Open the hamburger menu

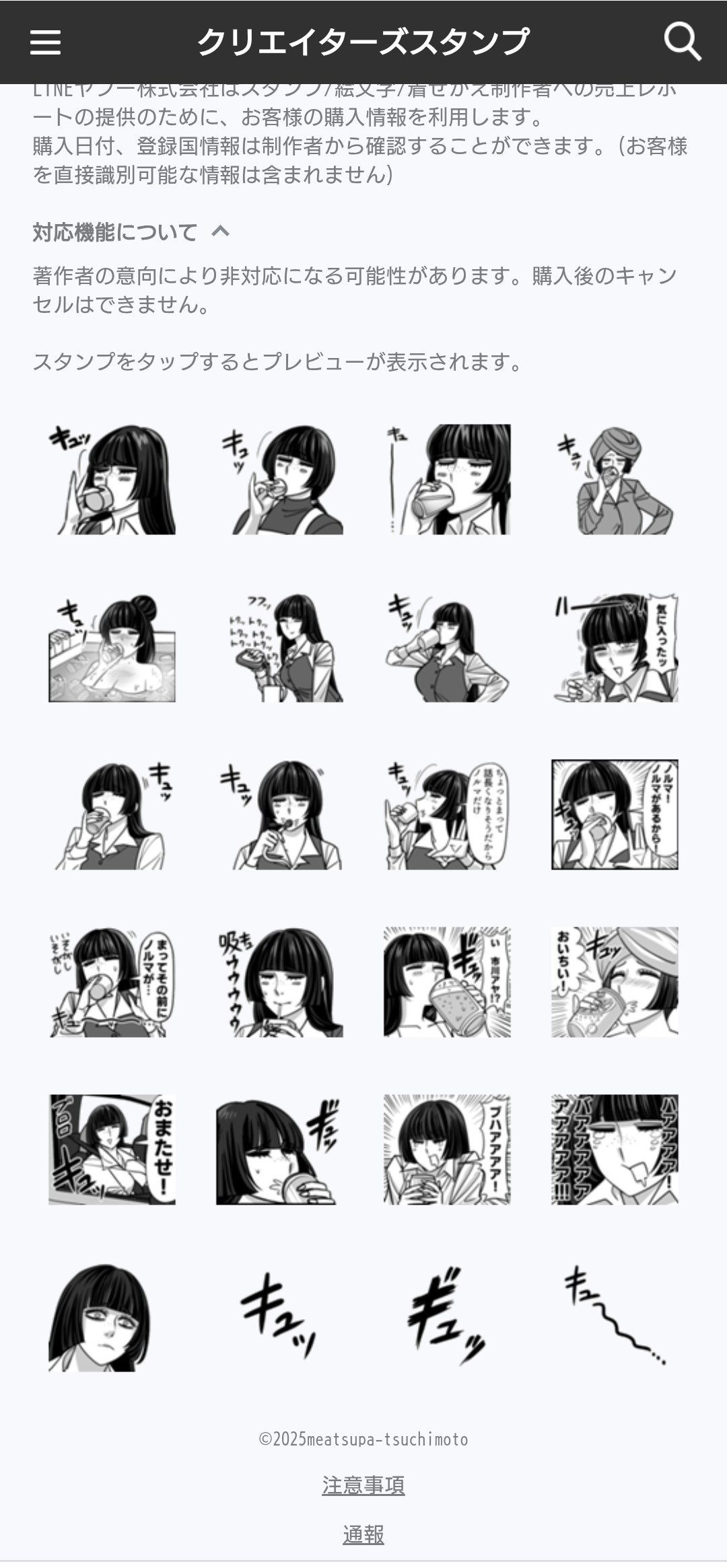click(x=45, y=42)
